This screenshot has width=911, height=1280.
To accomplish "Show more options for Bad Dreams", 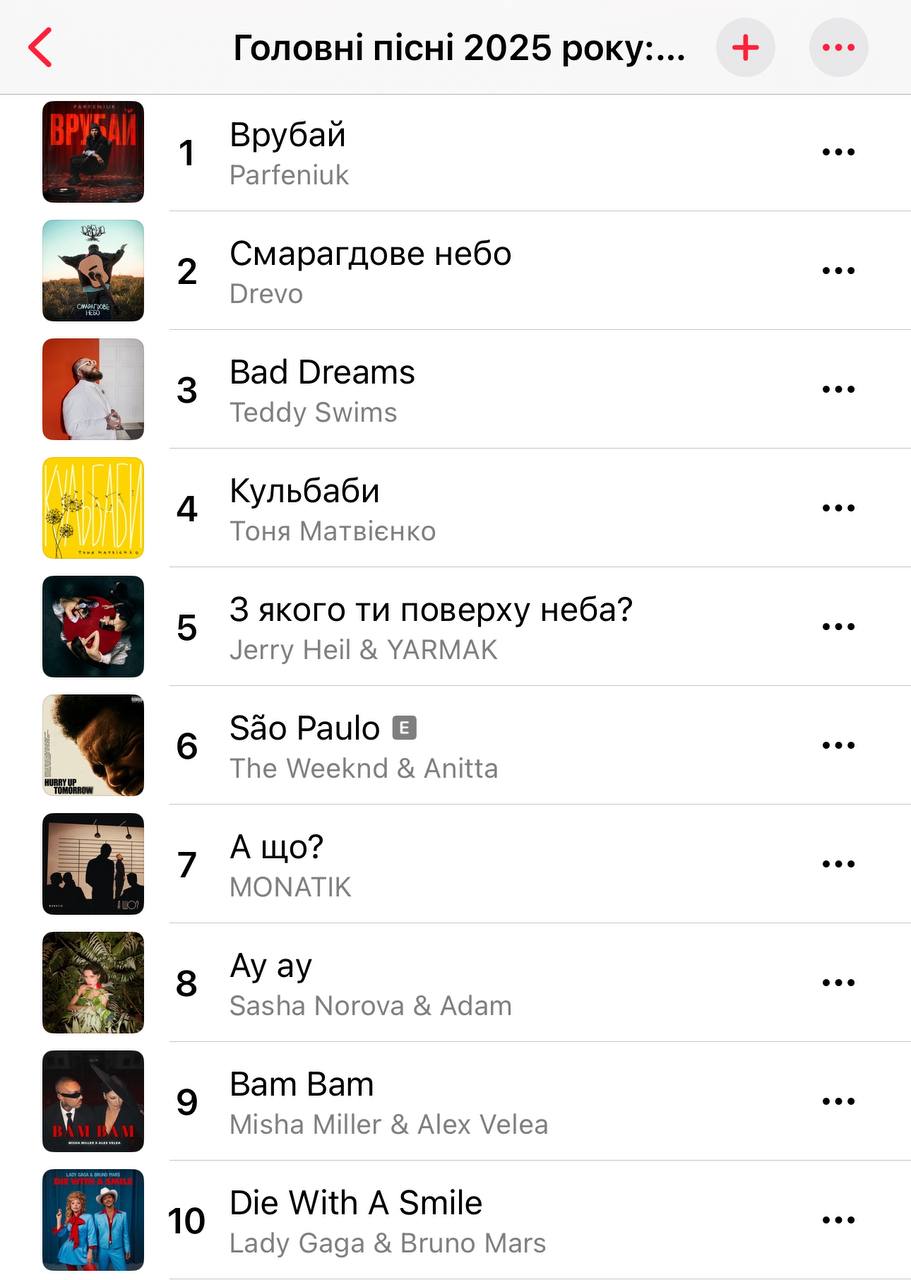I will [x=838, y=390].
